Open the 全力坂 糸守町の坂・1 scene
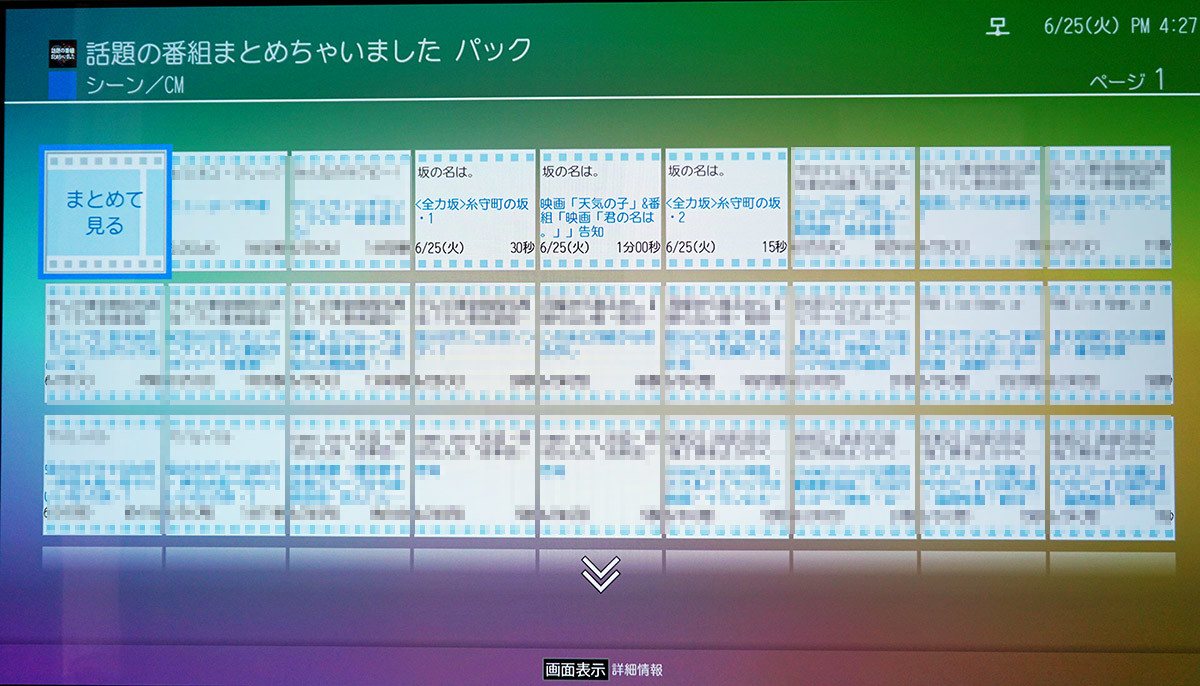Viewport: 1200px width, 686px height. (x=475, y=210)
